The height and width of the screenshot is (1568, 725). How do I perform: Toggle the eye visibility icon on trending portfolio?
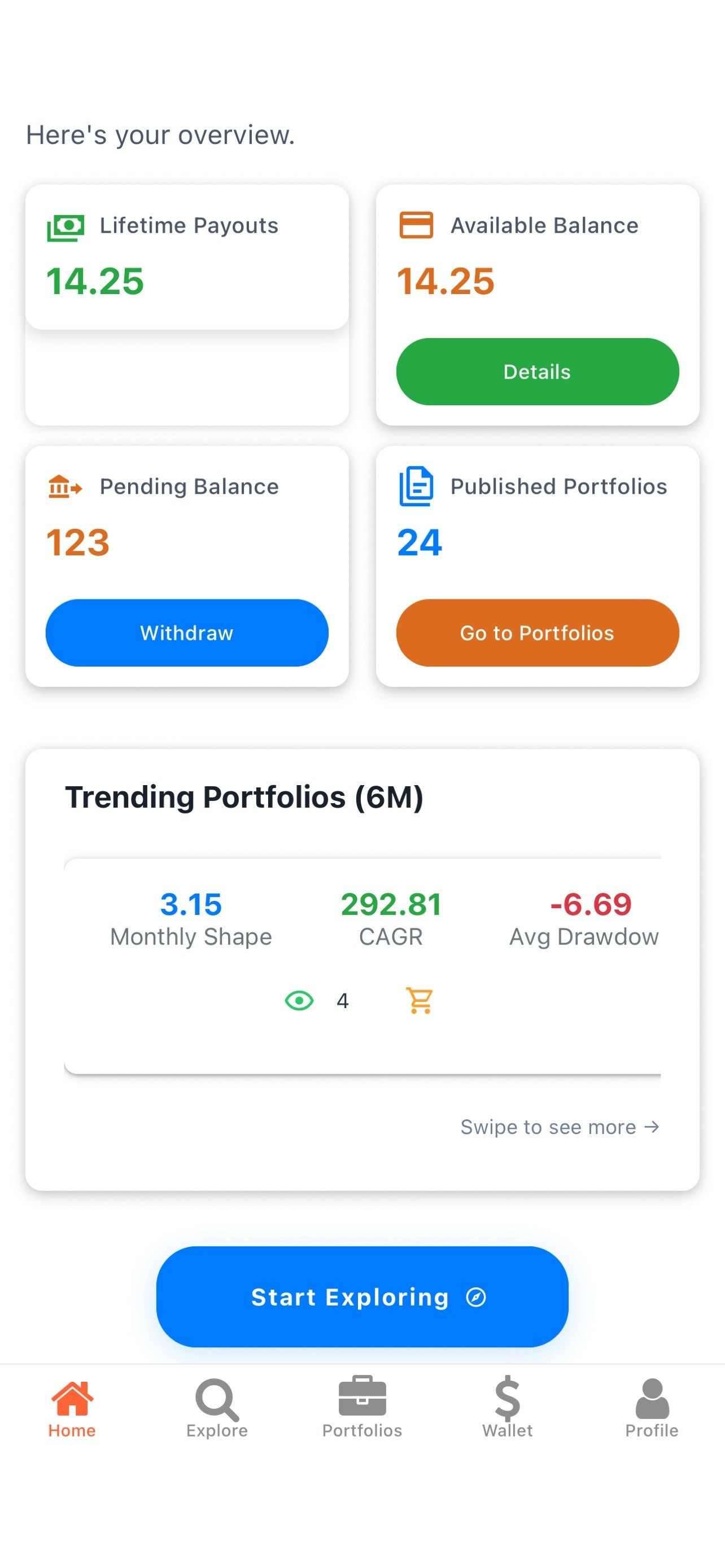298,1000
